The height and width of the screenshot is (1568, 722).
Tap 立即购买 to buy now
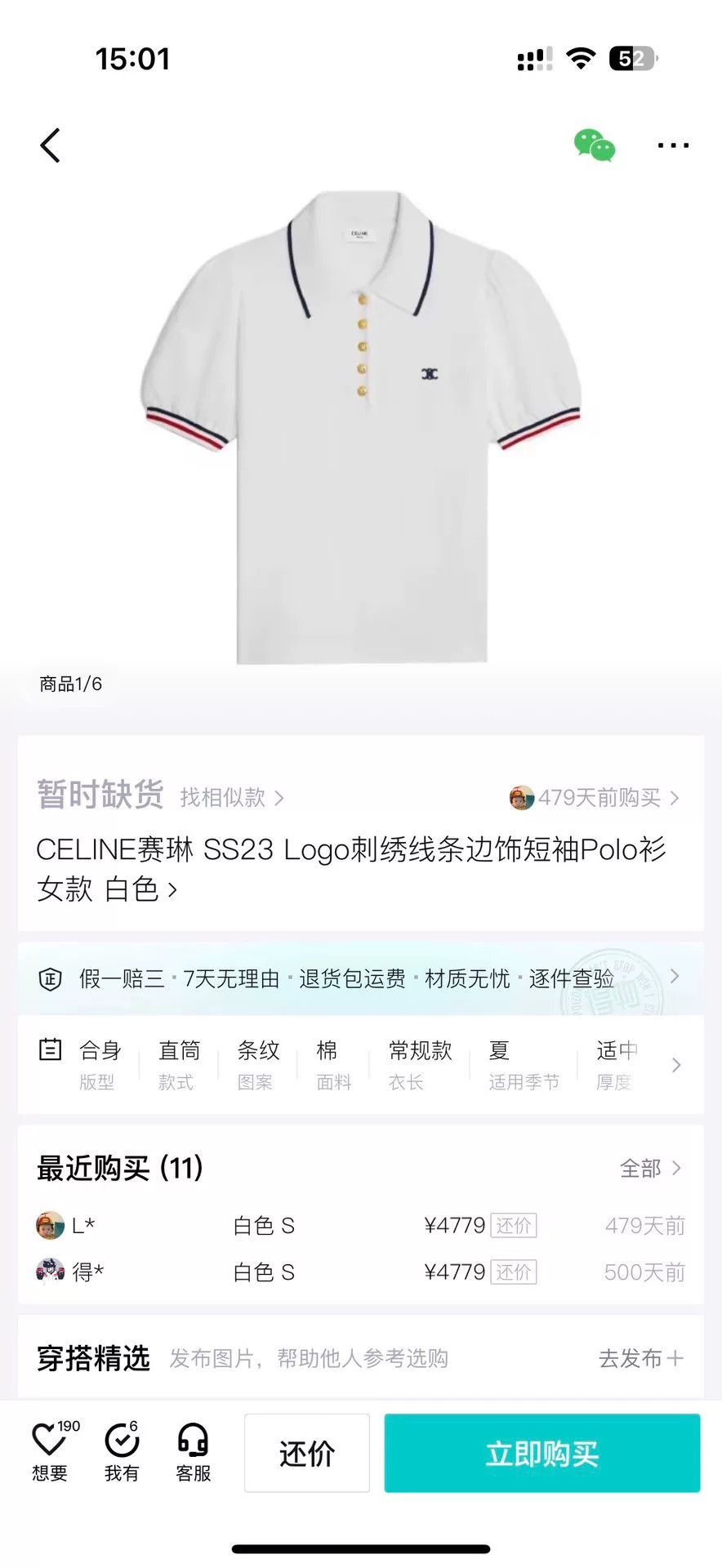pyautogui.click(x=542, y=1453)
